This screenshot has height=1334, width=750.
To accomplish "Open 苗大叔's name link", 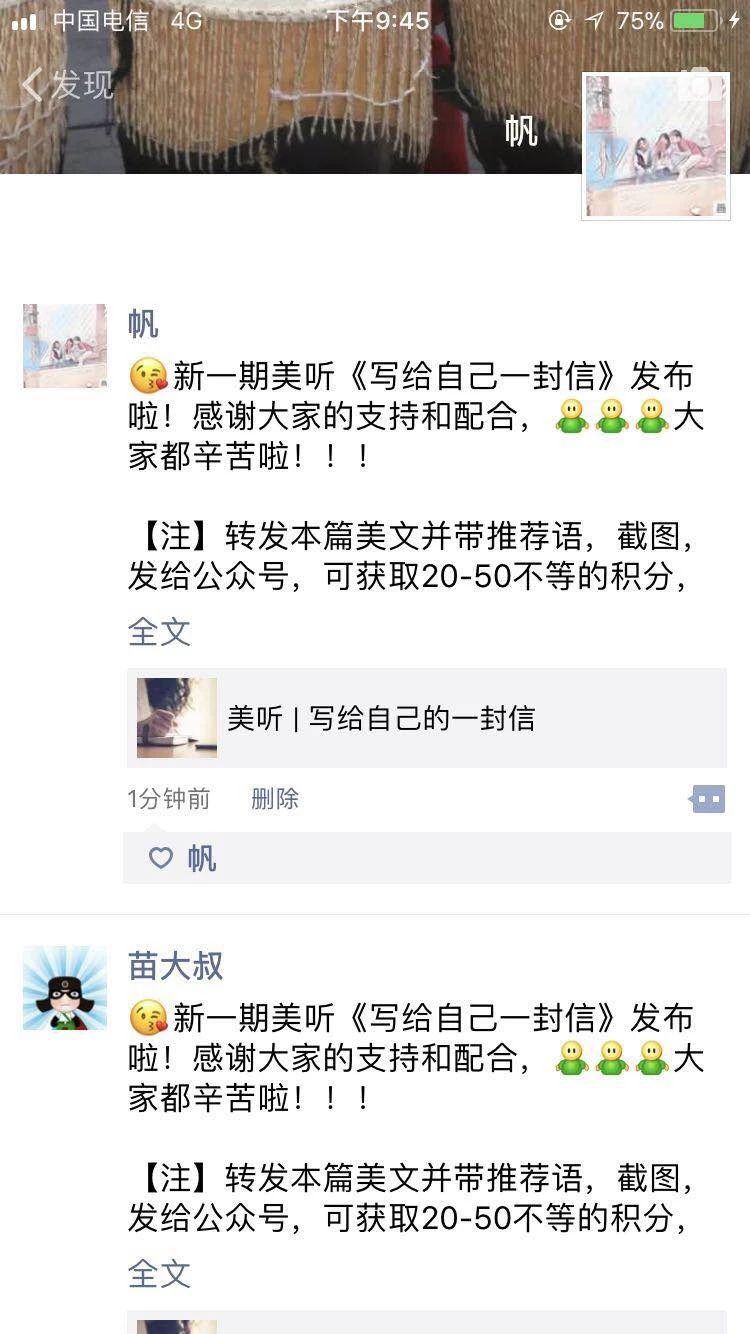I will (x=175, y=966).
